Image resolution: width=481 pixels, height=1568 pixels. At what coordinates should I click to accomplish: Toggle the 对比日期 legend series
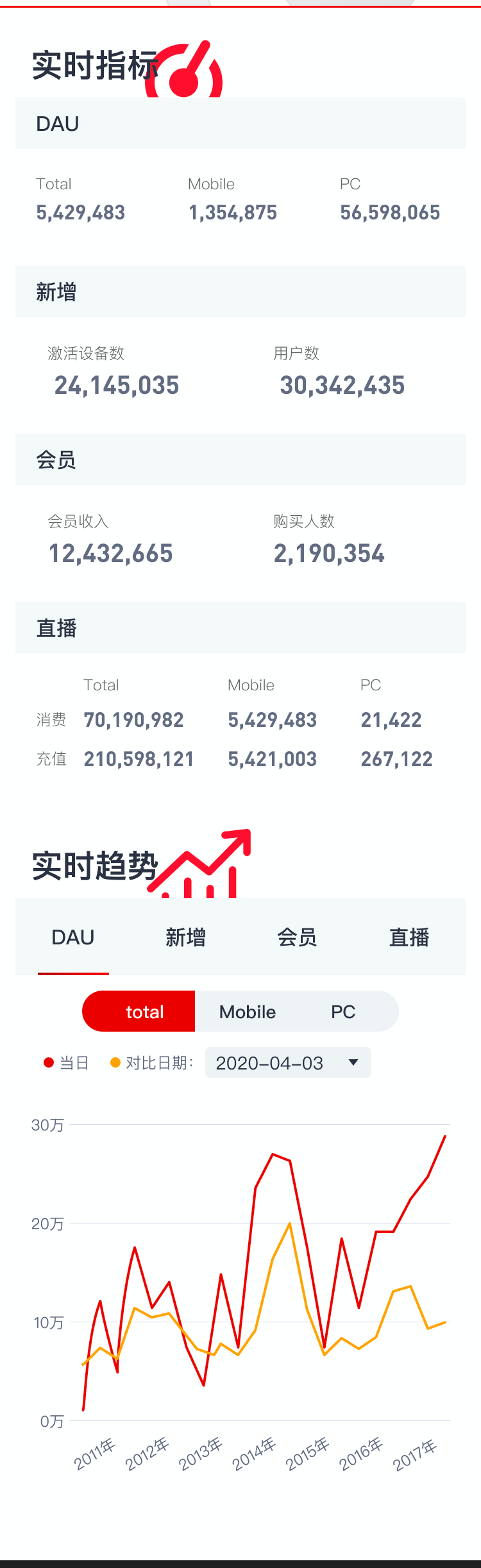[x=152, y=1063]
